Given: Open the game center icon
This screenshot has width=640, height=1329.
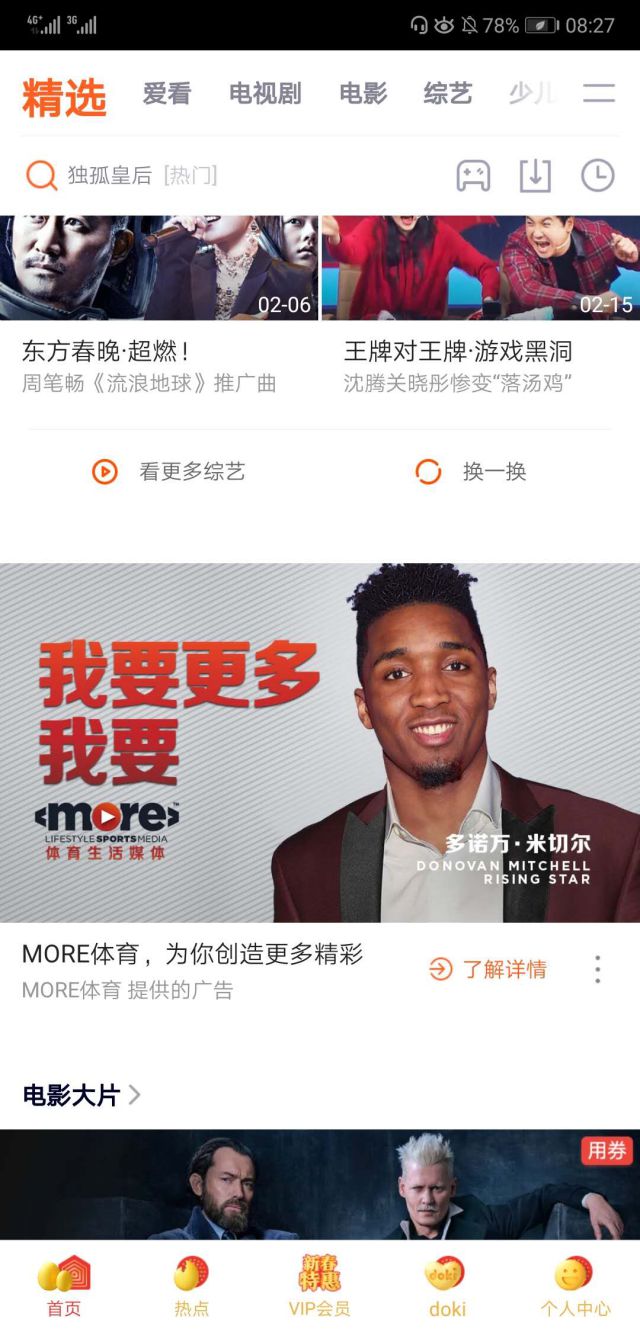Looking at the screenshot, I should 473,176.
